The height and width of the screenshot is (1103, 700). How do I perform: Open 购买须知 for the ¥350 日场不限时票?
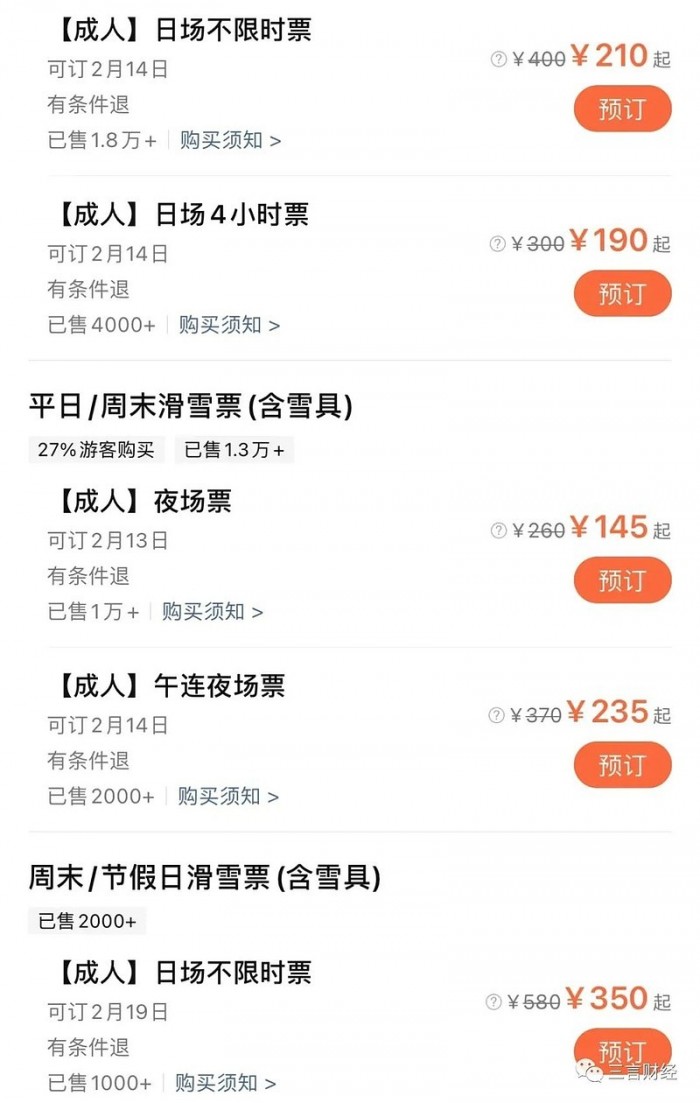click(x=225, y=1082)
